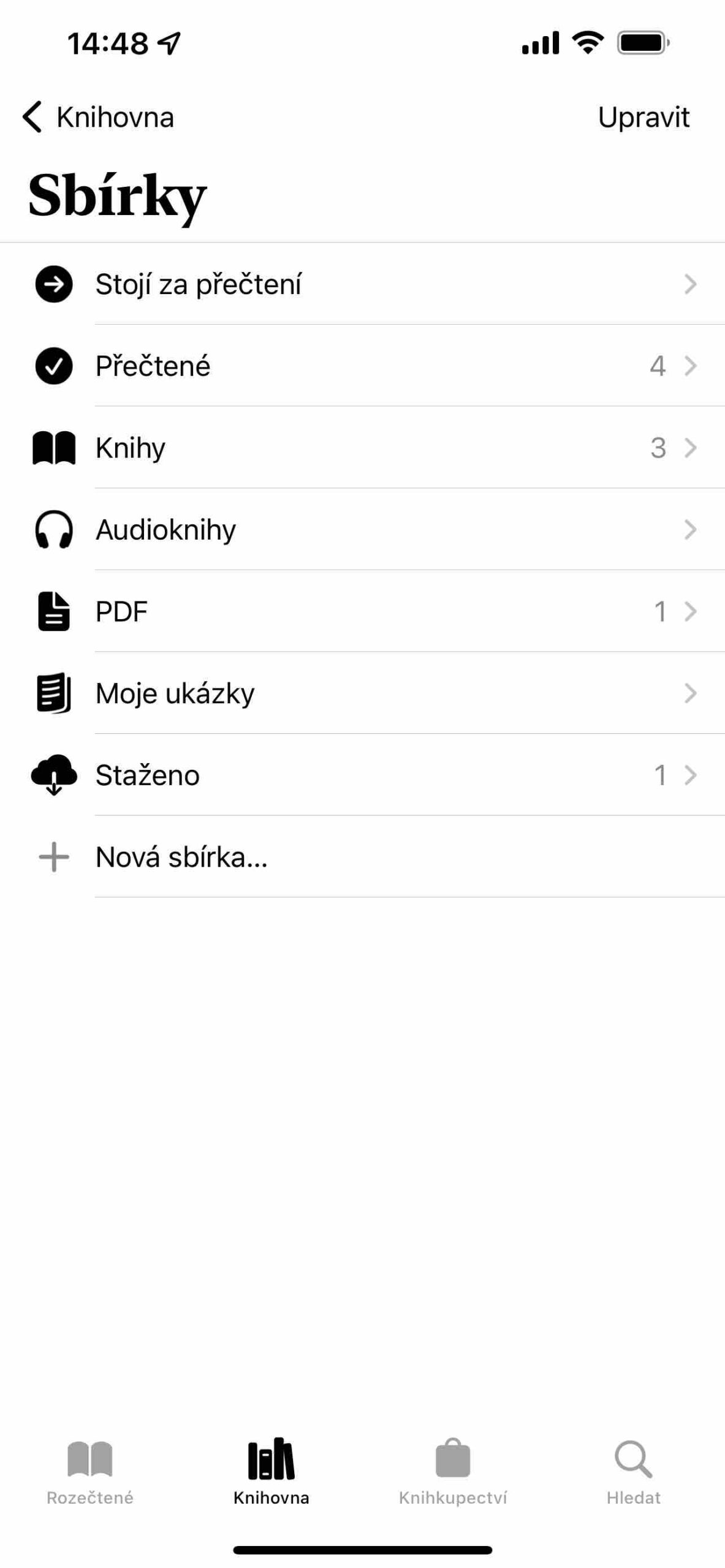This screenshot has width=725, height=1568.
Task: Create a new collection via Nová sbírka…
Action: (181, 857)
